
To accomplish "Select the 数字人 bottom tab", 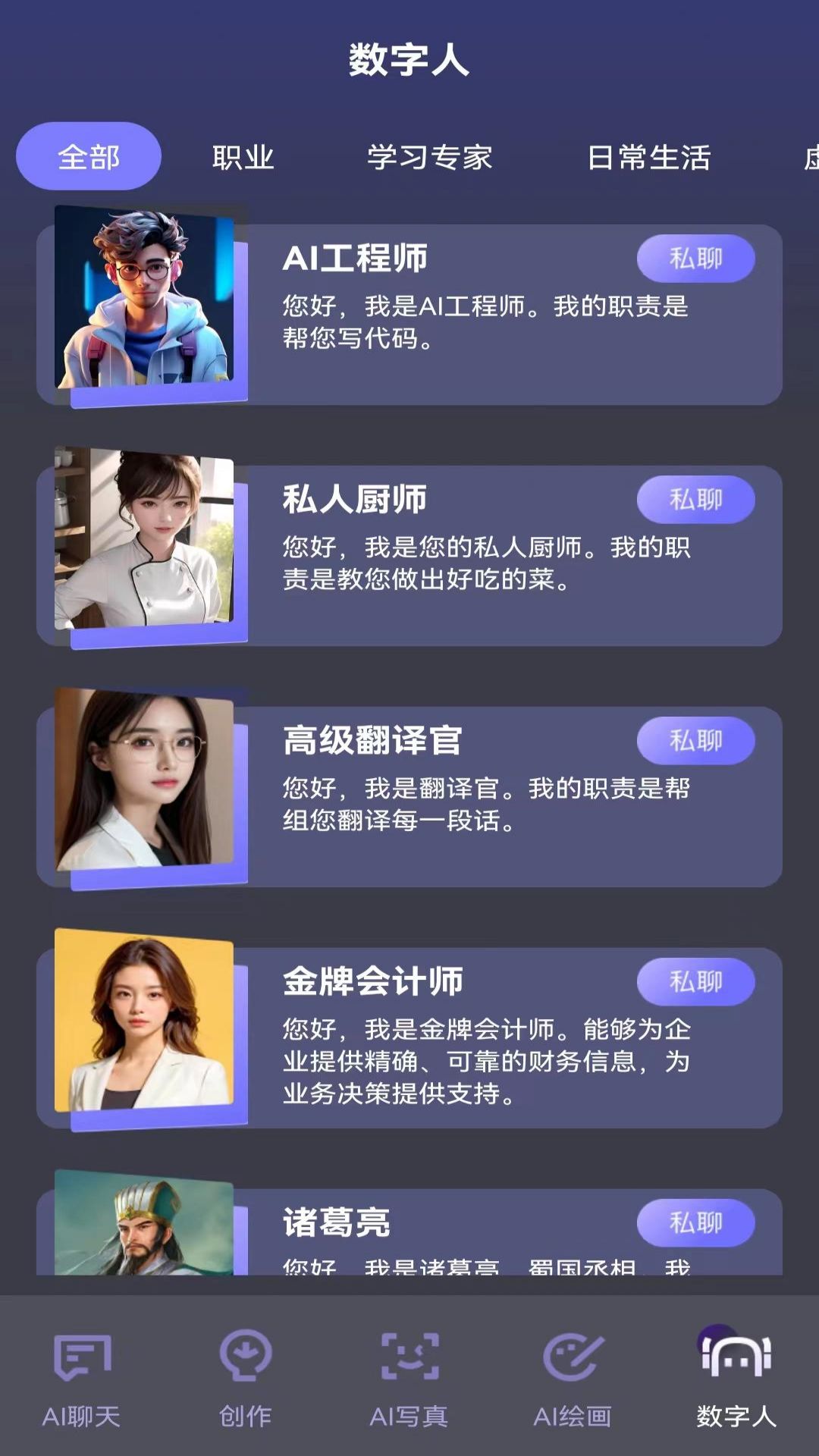I will (x=736, y=1377).
